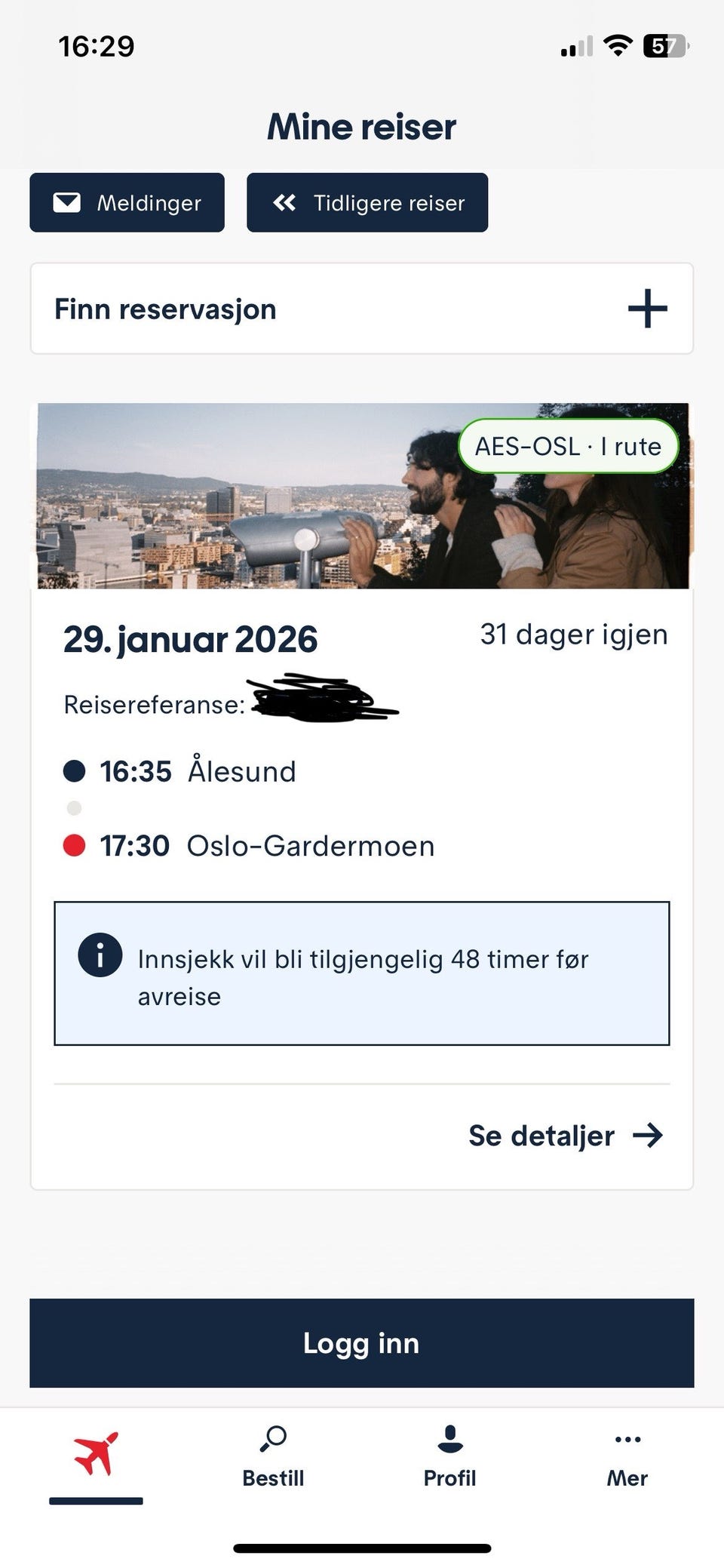724x1568 pixels.
Task: Tap the arrival dot next to Oslo-Gardermoen
Action: point(74,845)
